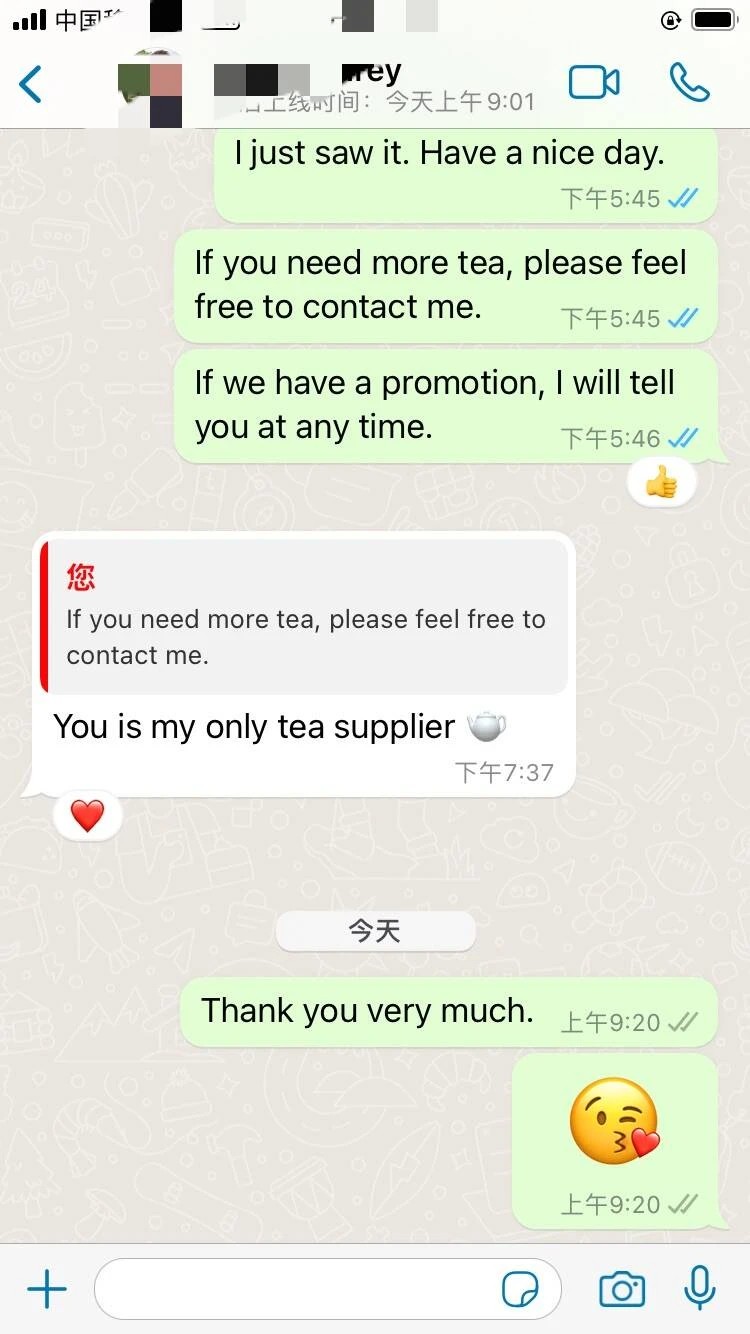
Task: Check delivery status on 'Thank you very much.' message
Action: [682, 1012]
